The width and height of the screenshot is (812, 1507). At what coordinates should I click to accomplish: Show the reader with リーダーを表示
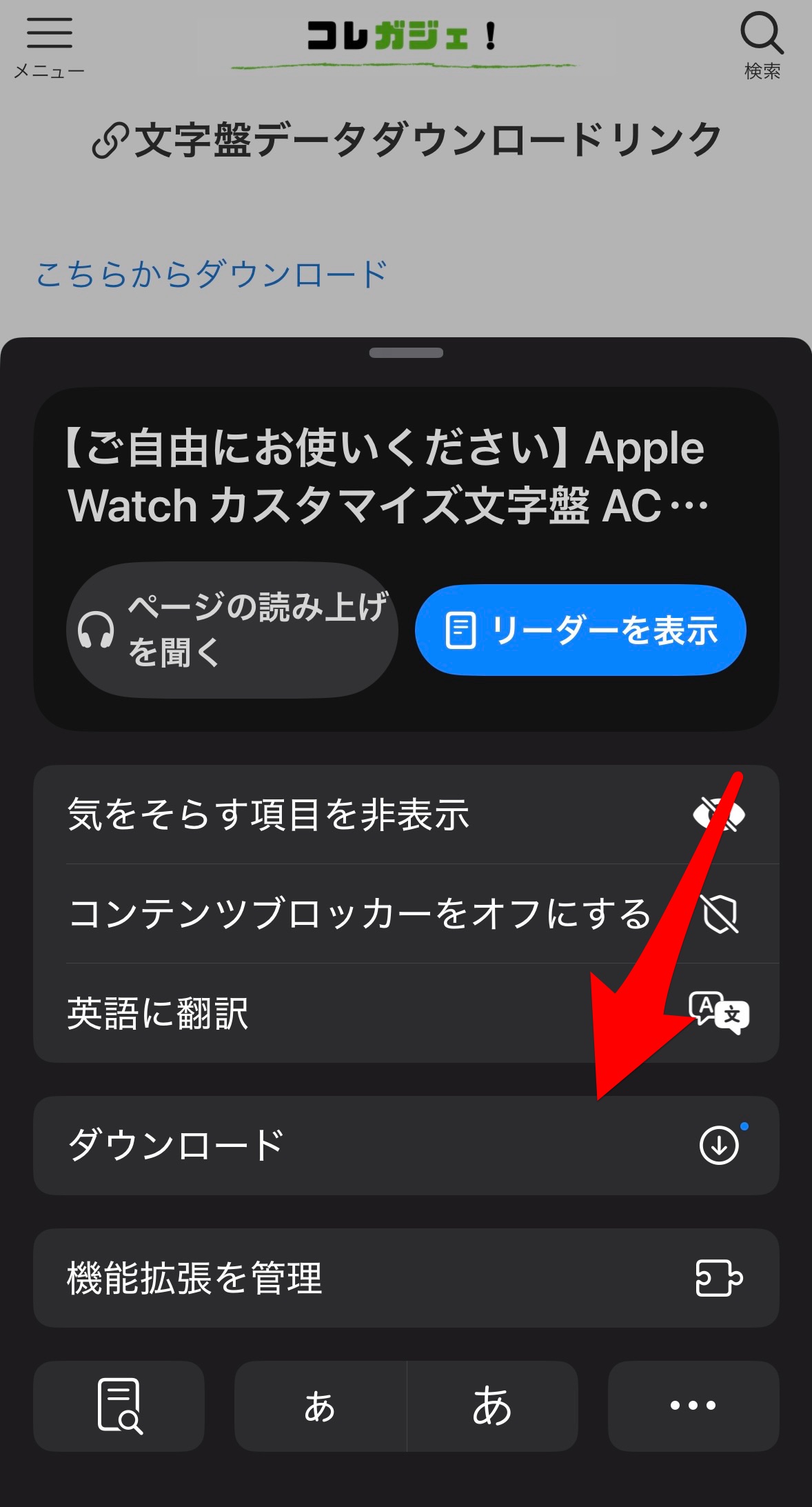(x=580, y=630)
